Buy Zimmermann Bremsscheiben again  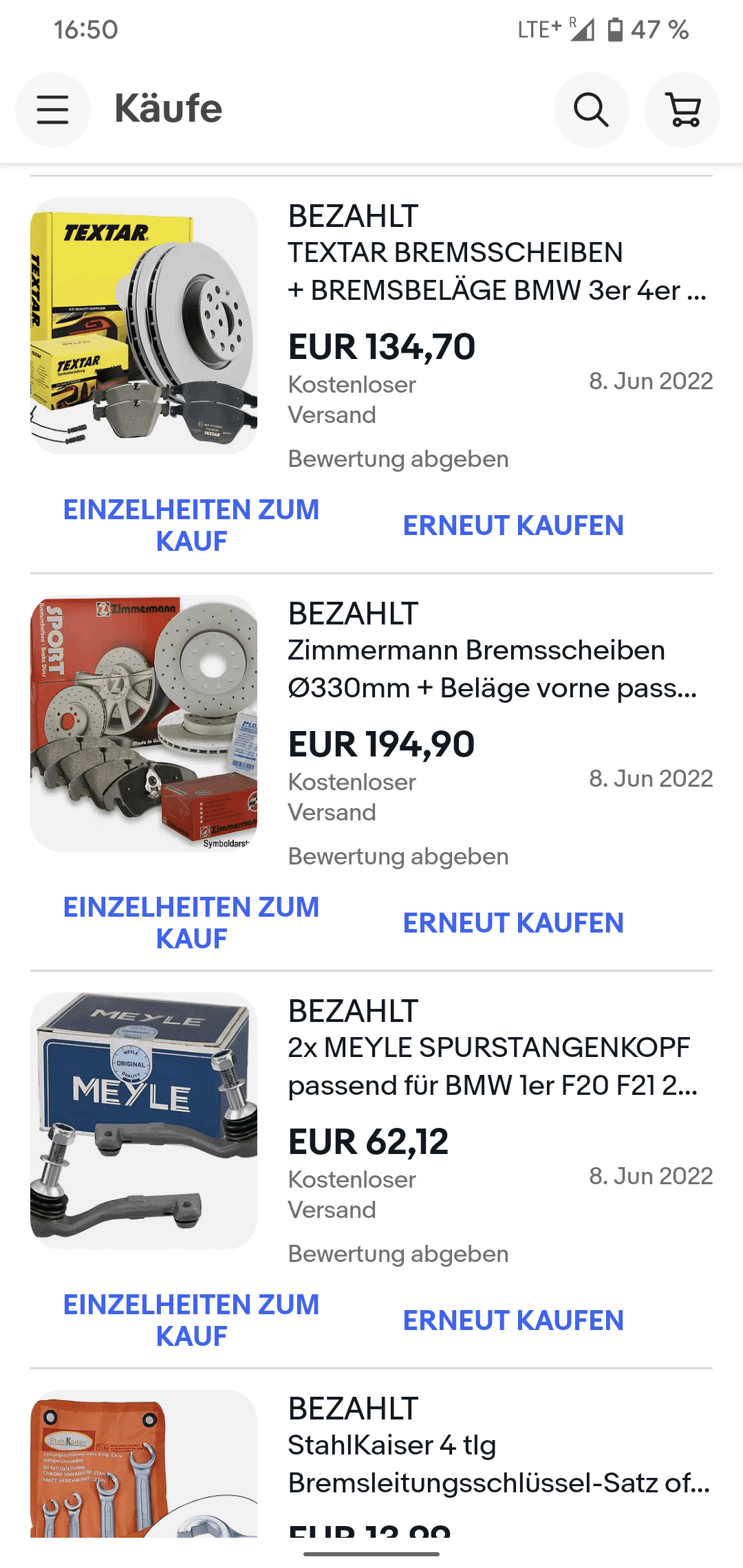tap(513, 923)
